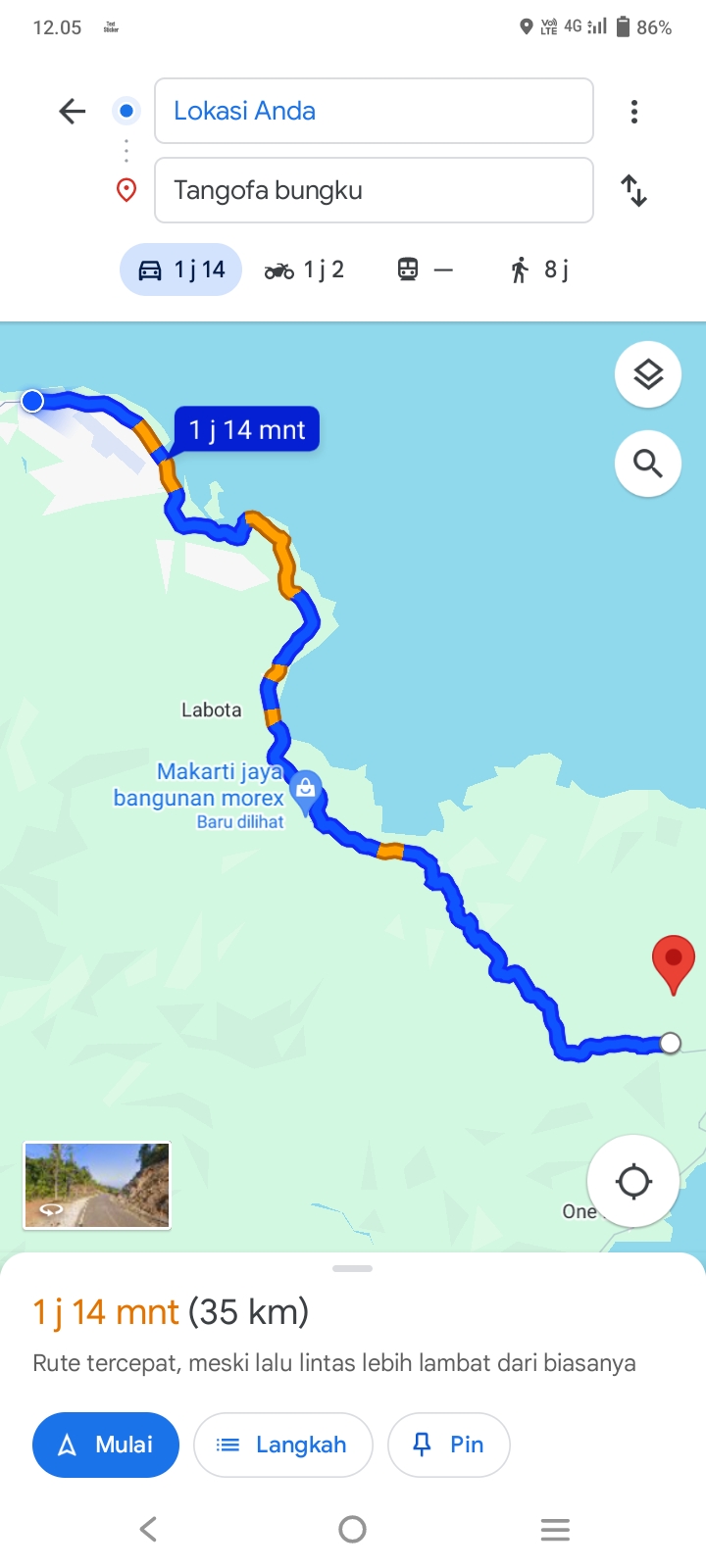Tap the red destination pin
The width and height of the screenshot is (706, 1568).
(x=674, y=963)
